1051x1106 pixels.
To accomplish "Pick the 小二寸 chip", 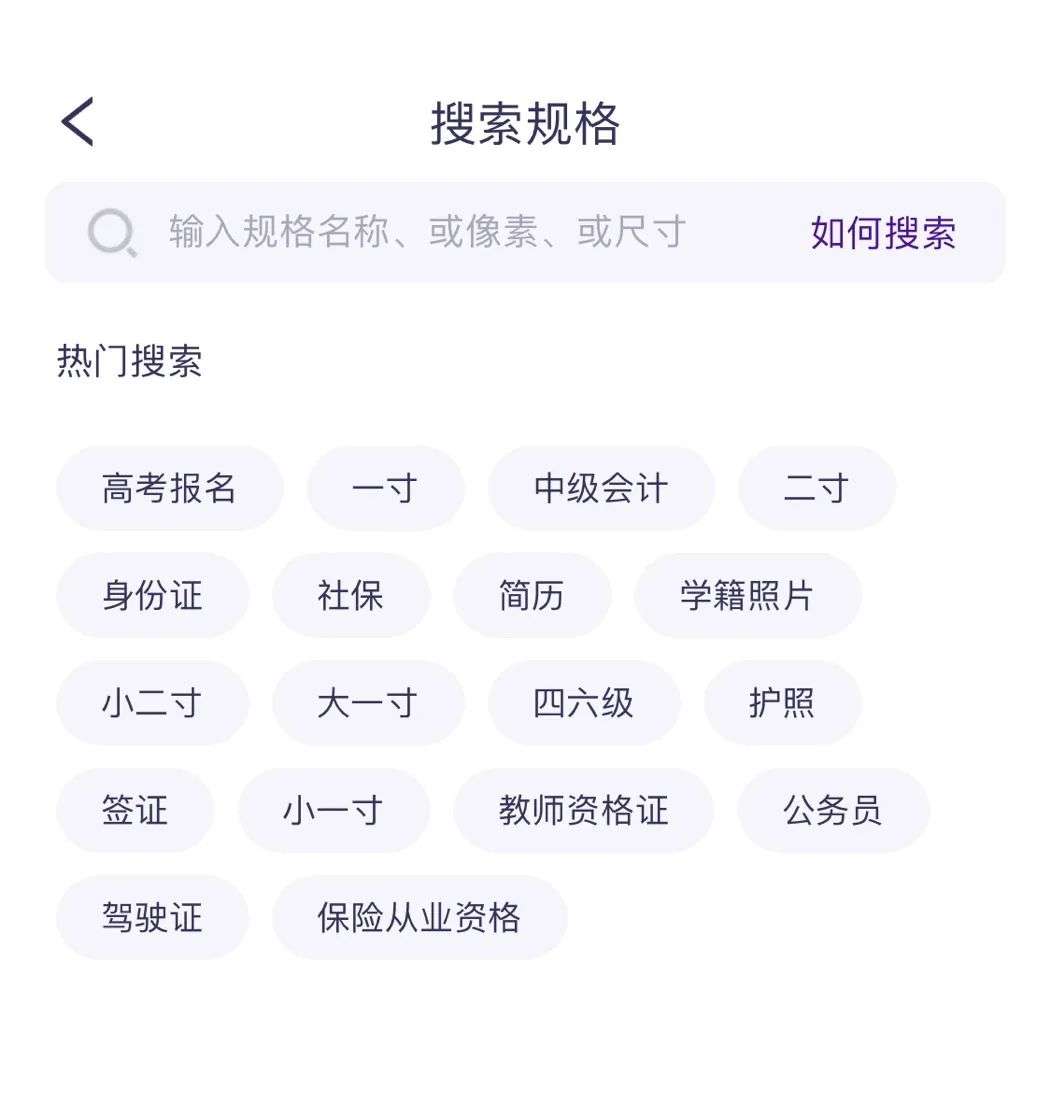I will click(x=152, y=703).
